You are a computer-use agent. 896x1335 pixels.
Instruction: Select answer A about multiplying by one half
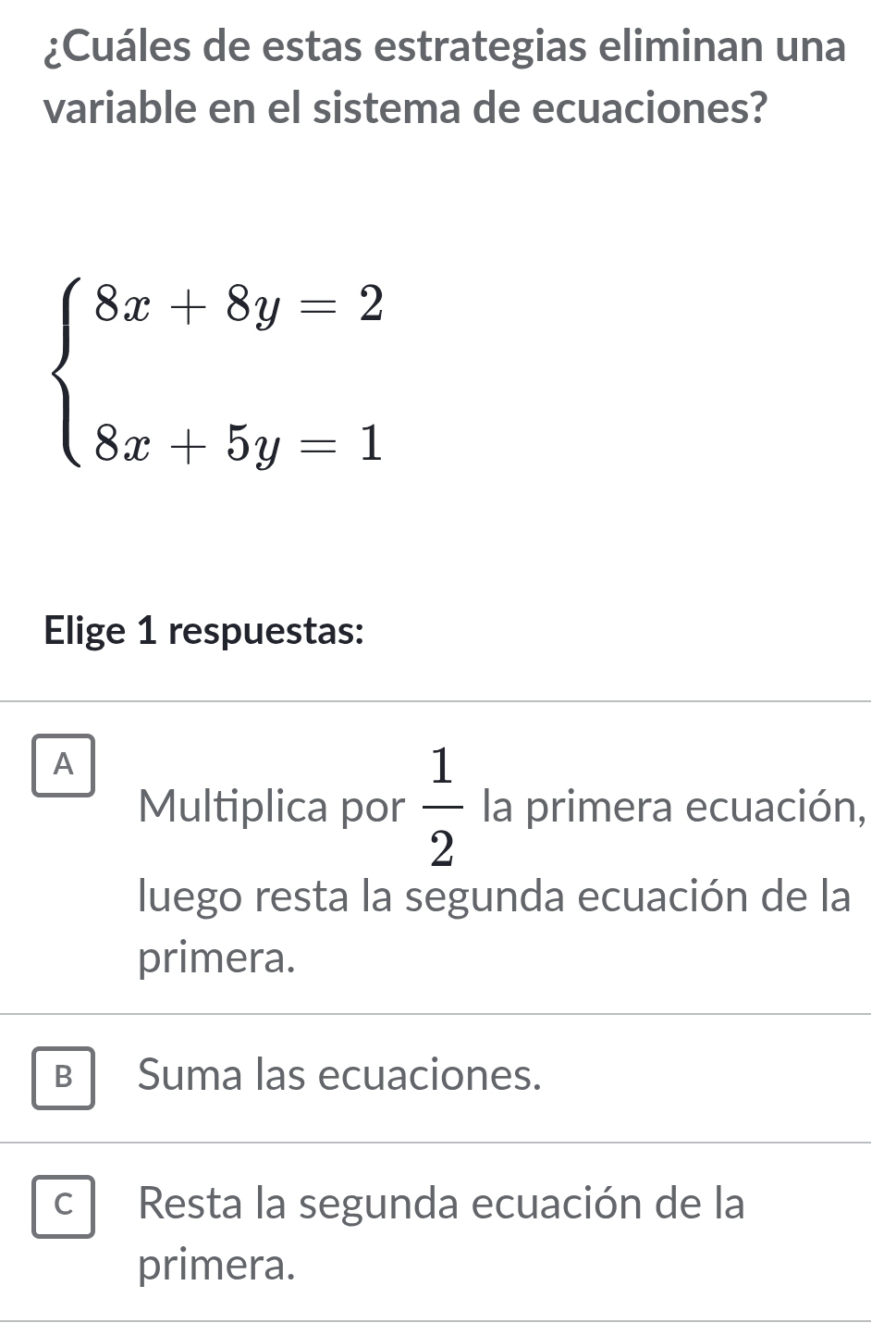click(x=63, y=765)
